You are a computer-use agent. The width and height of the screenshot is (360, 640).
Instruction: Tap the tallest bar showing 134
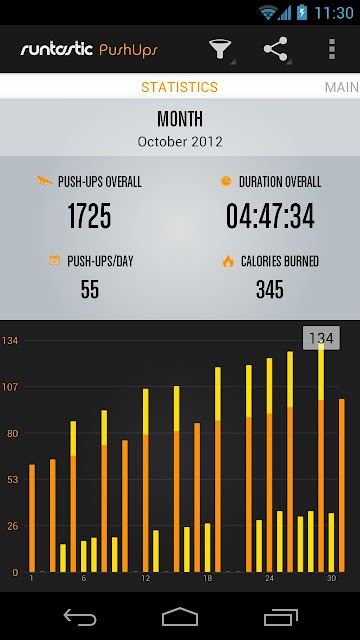click(x=321, y=457)
